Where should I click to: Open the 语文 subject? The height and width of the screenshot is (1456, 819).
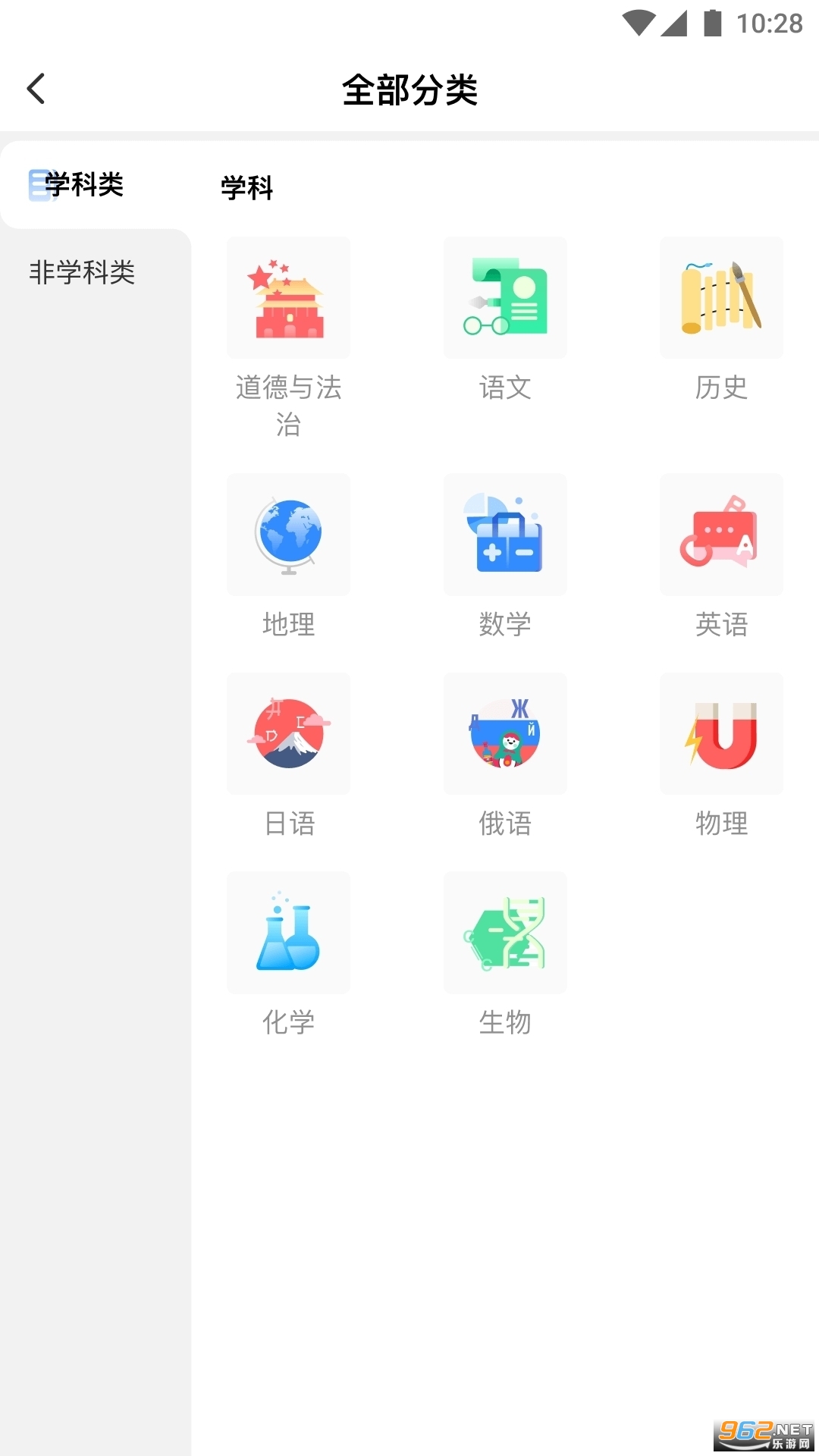pos(505,299)
